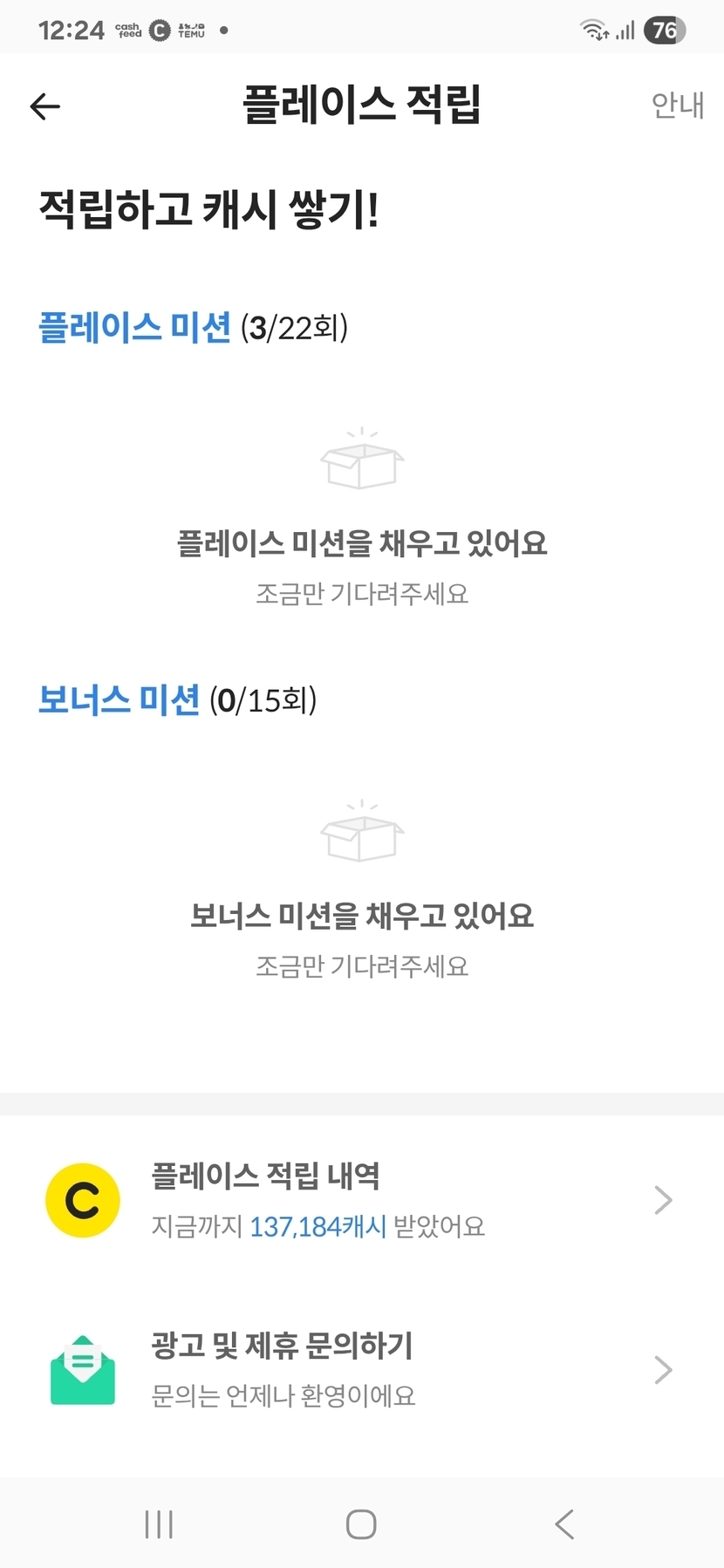Viewport: 724px width, 1568px height.
Task: Open the 안내 guide link
Action: click(677, 106)
